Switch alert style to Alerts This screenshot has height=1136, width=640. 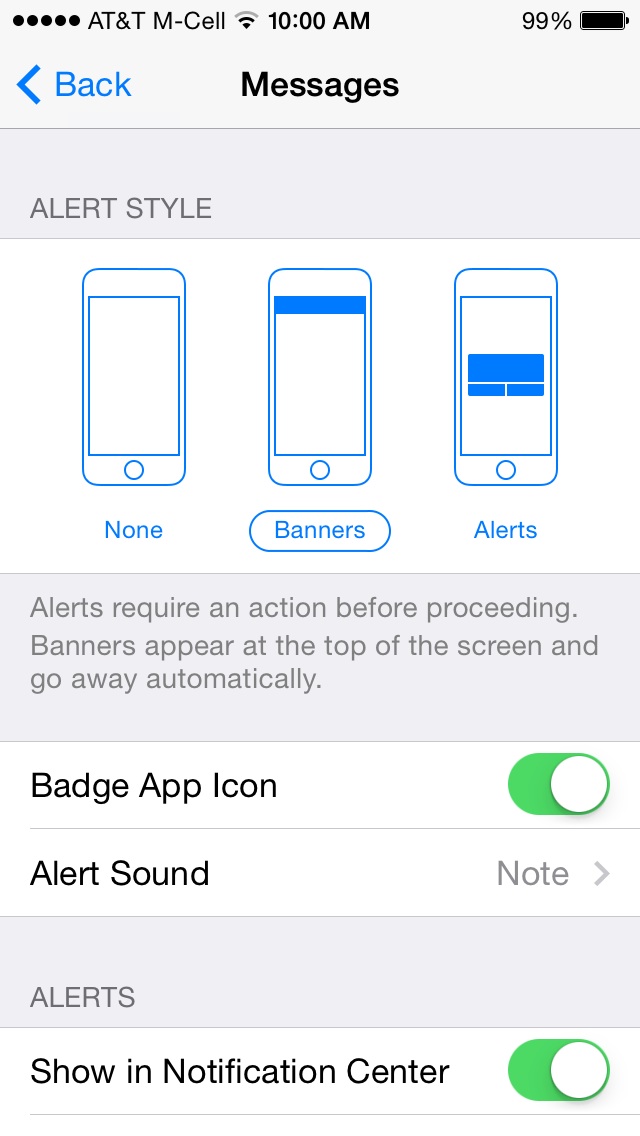point(505,405)
